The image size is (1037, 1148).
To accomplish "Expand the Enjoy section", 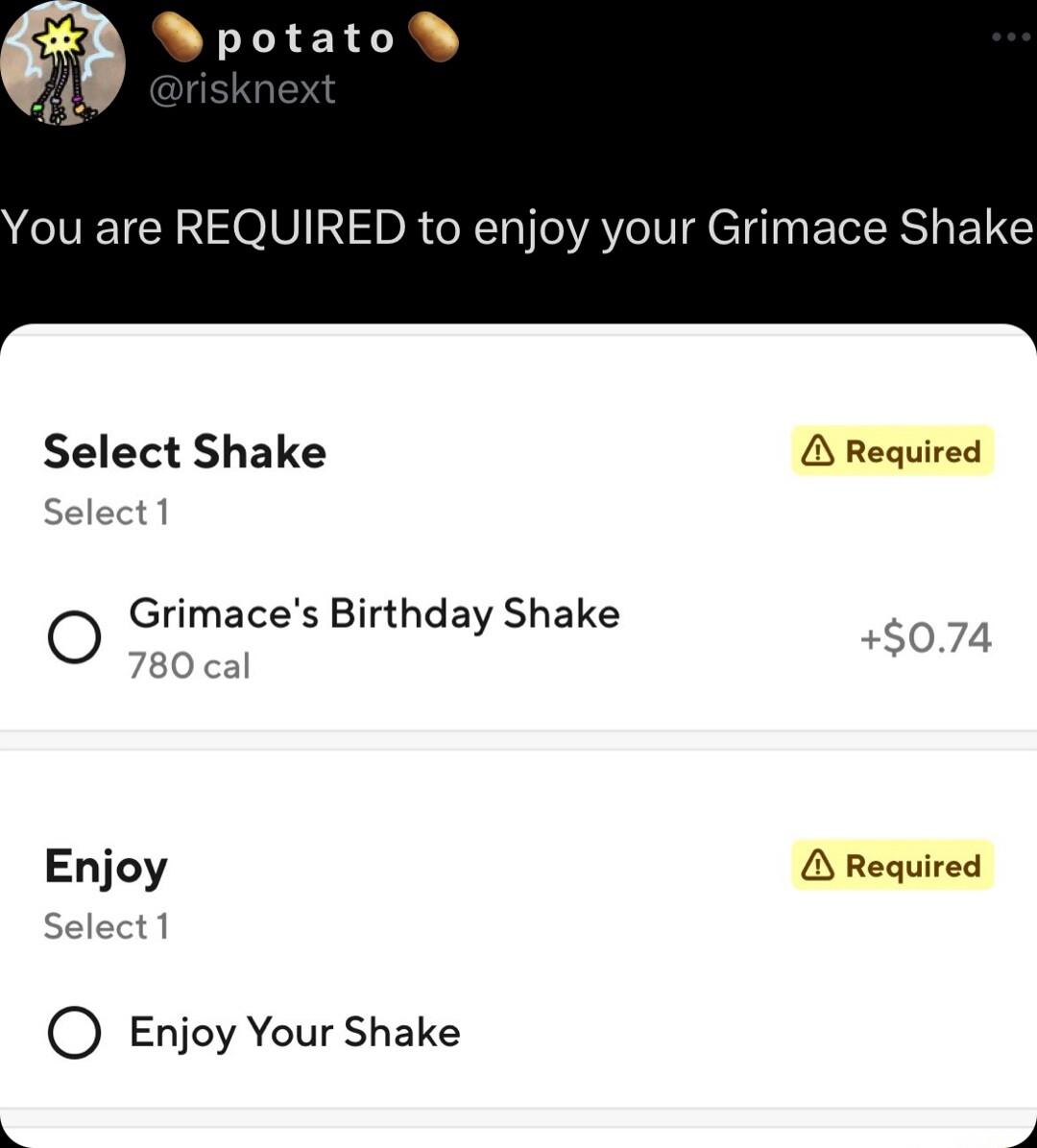I will 106,864.
